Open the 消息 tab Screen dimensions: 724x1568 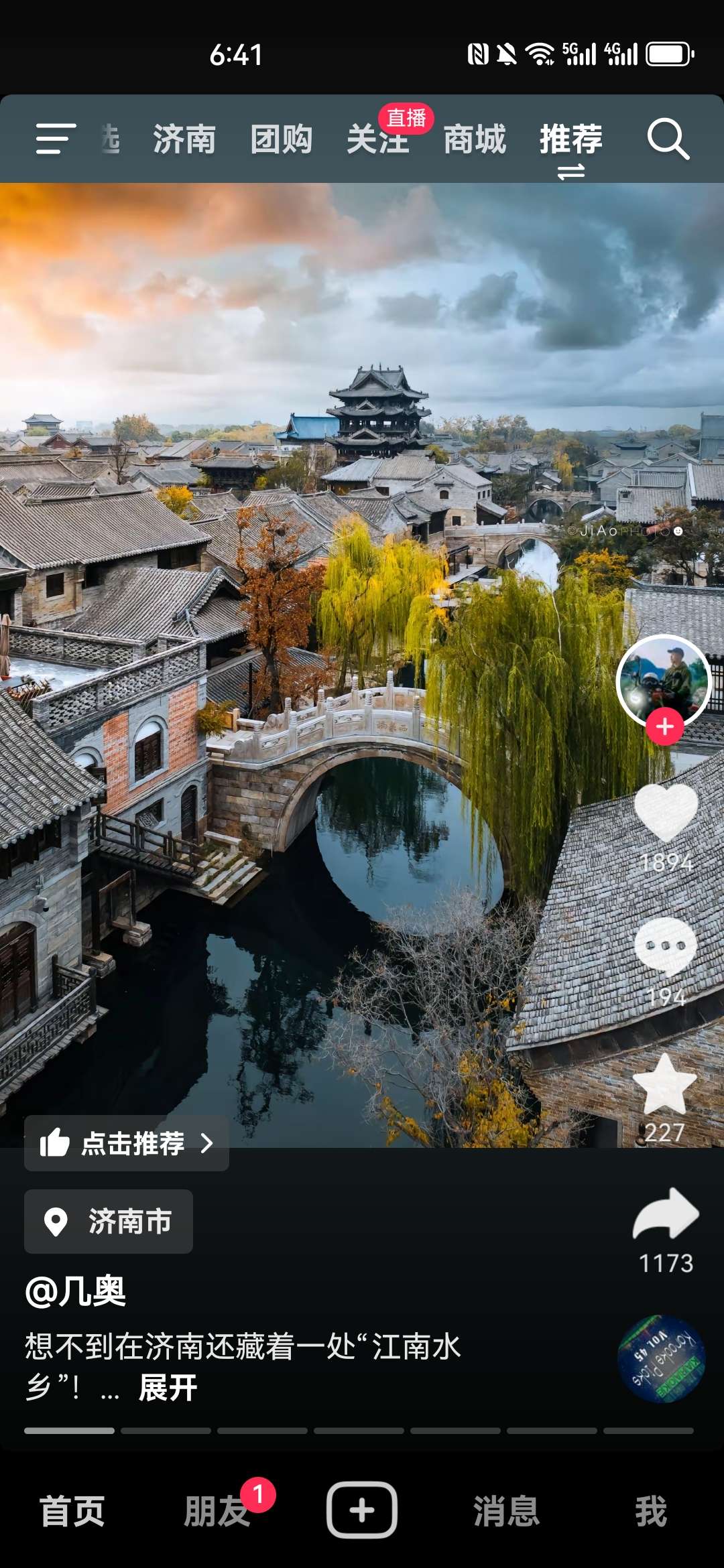pos(506,1512)
